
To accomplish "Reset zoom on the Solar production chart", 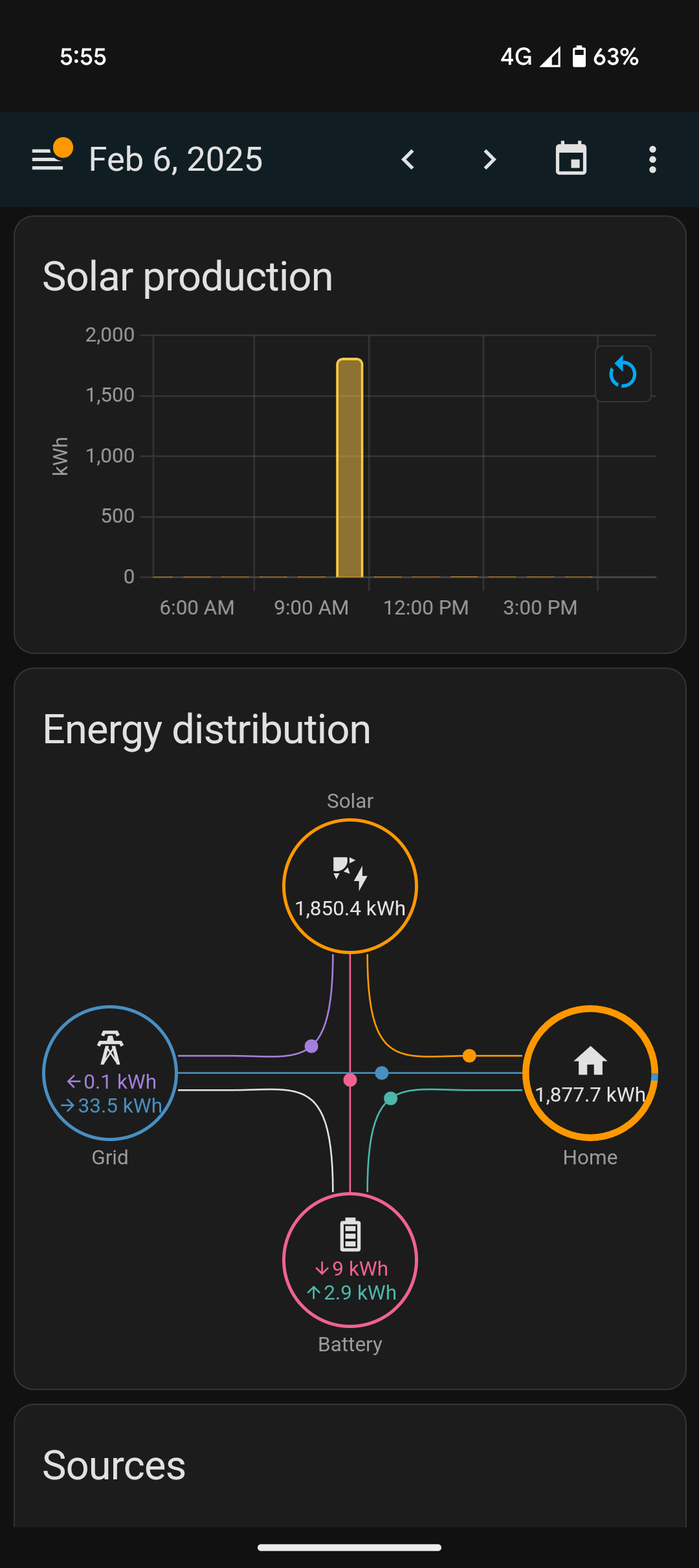I will click(622, 374).
